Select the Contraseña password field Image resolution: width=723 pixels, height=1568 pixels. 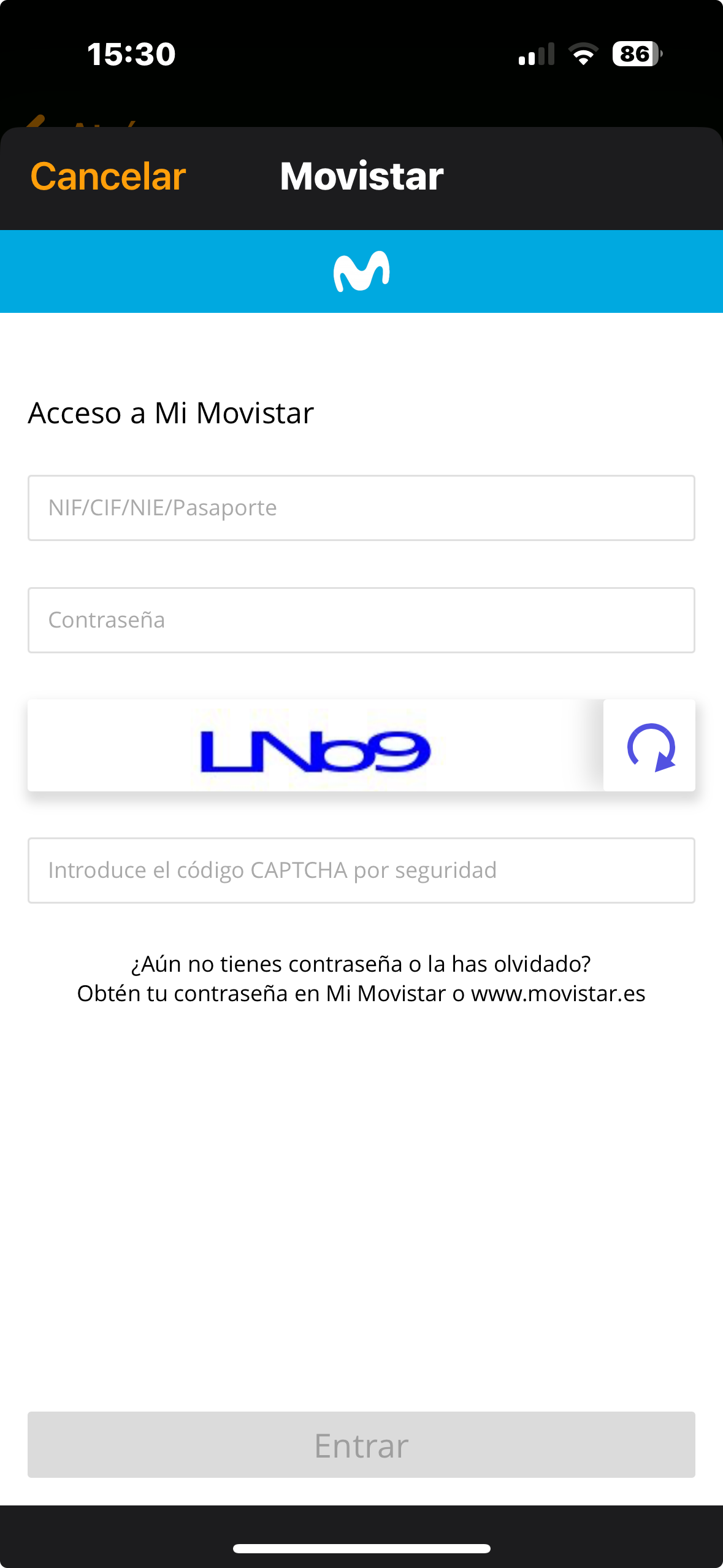(x=361, y=620)
